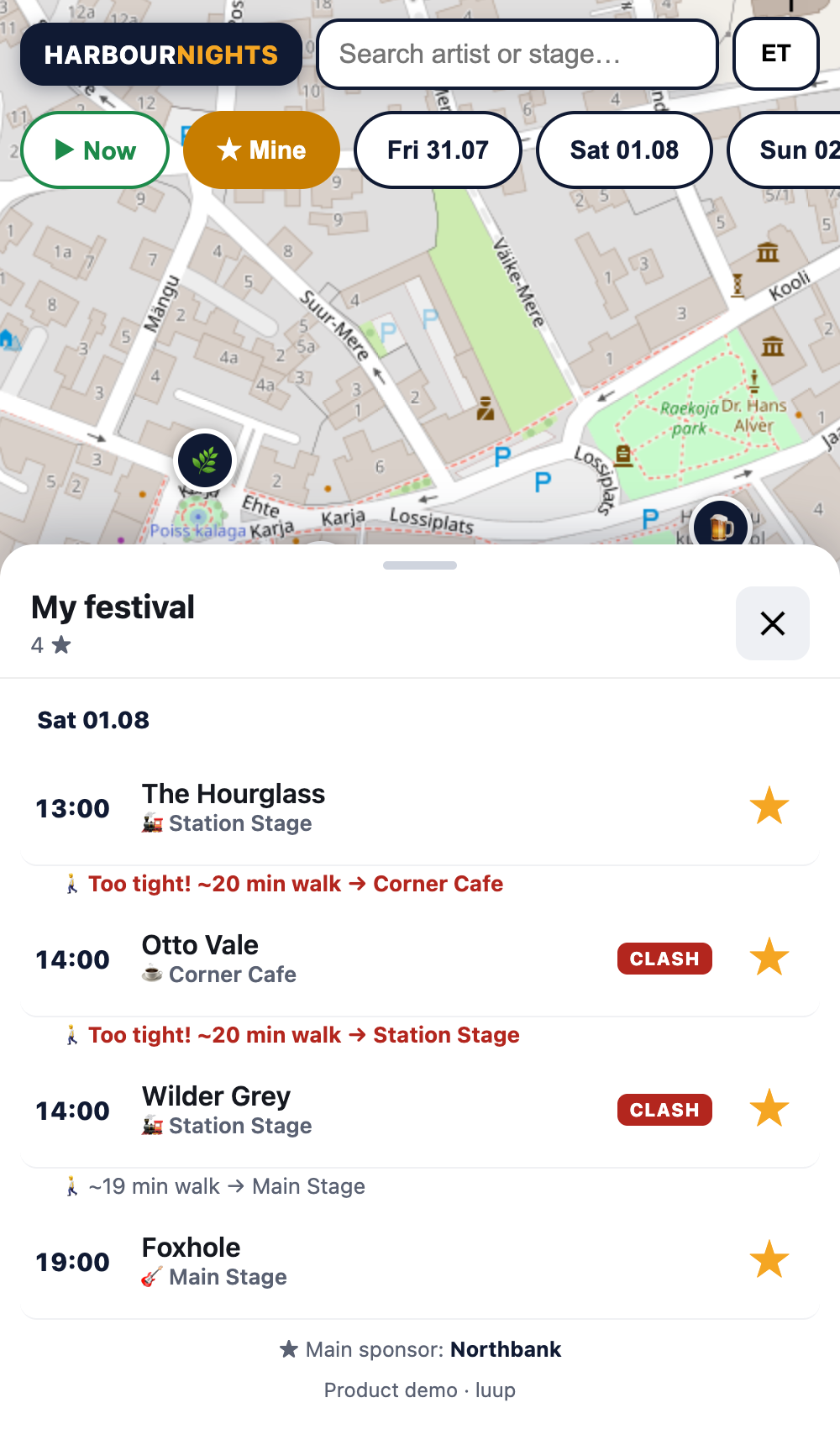Viewport: 840px width, 1445px height.
Task: Unstar The Hourglass
Action: pos(769,807)
